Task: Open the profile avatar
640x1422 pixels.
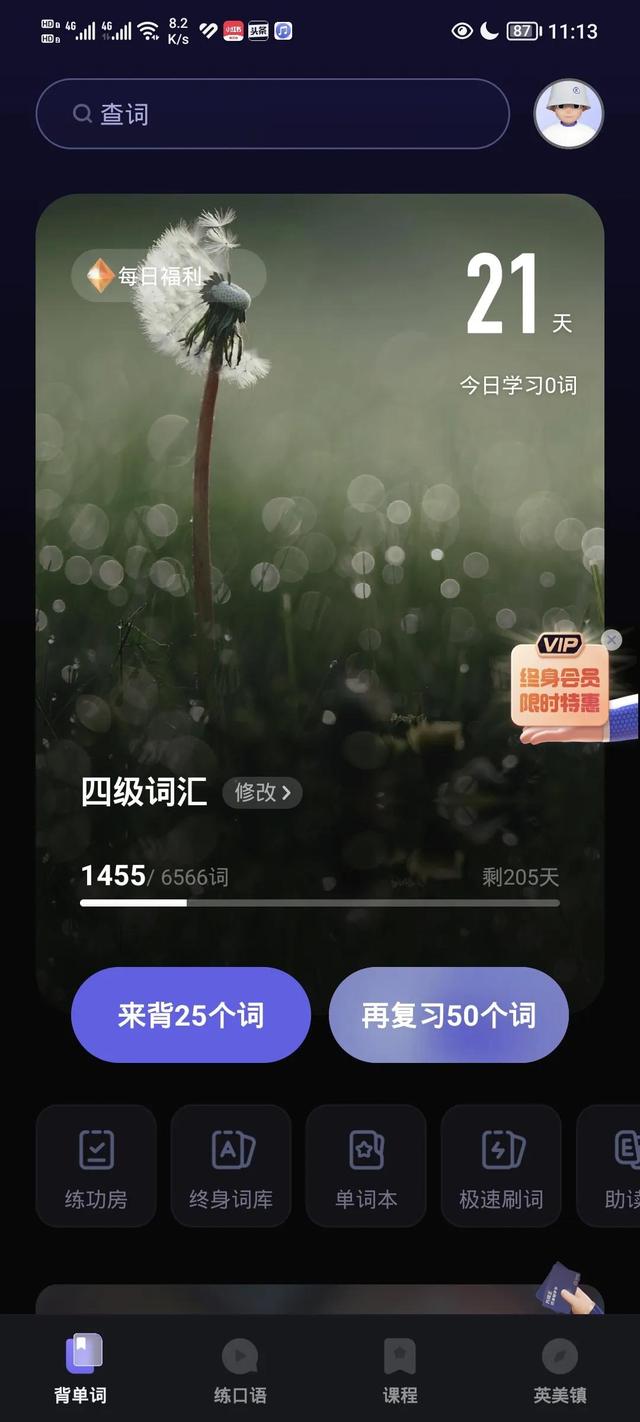Action: pyautogui.click(x=569, y=114)
